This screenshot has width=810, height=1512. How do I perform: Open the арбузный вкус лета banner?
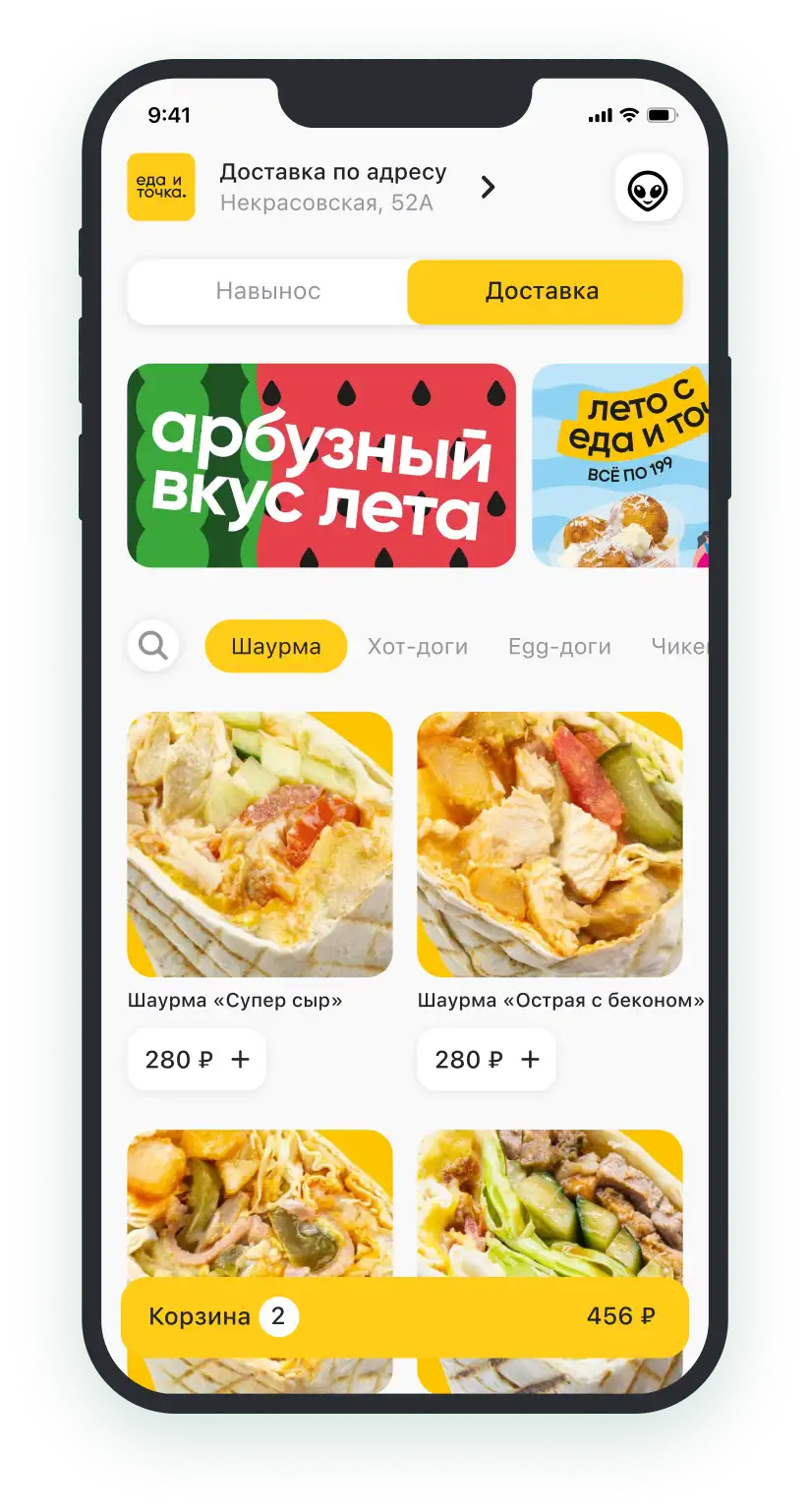click(321, 465)
